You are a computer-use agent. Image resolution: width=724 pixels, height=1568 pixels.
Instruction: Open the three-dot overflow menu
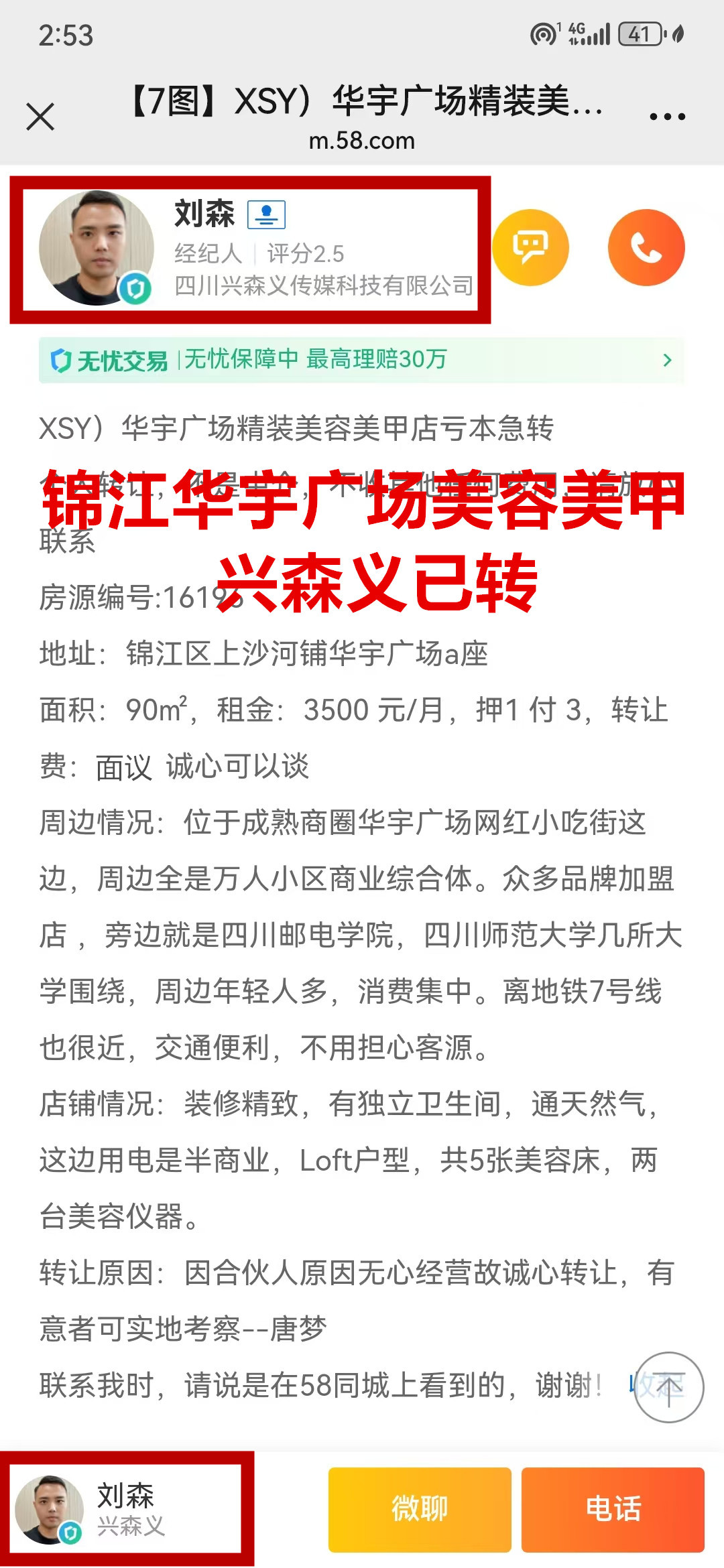click(x=667, y=117)
